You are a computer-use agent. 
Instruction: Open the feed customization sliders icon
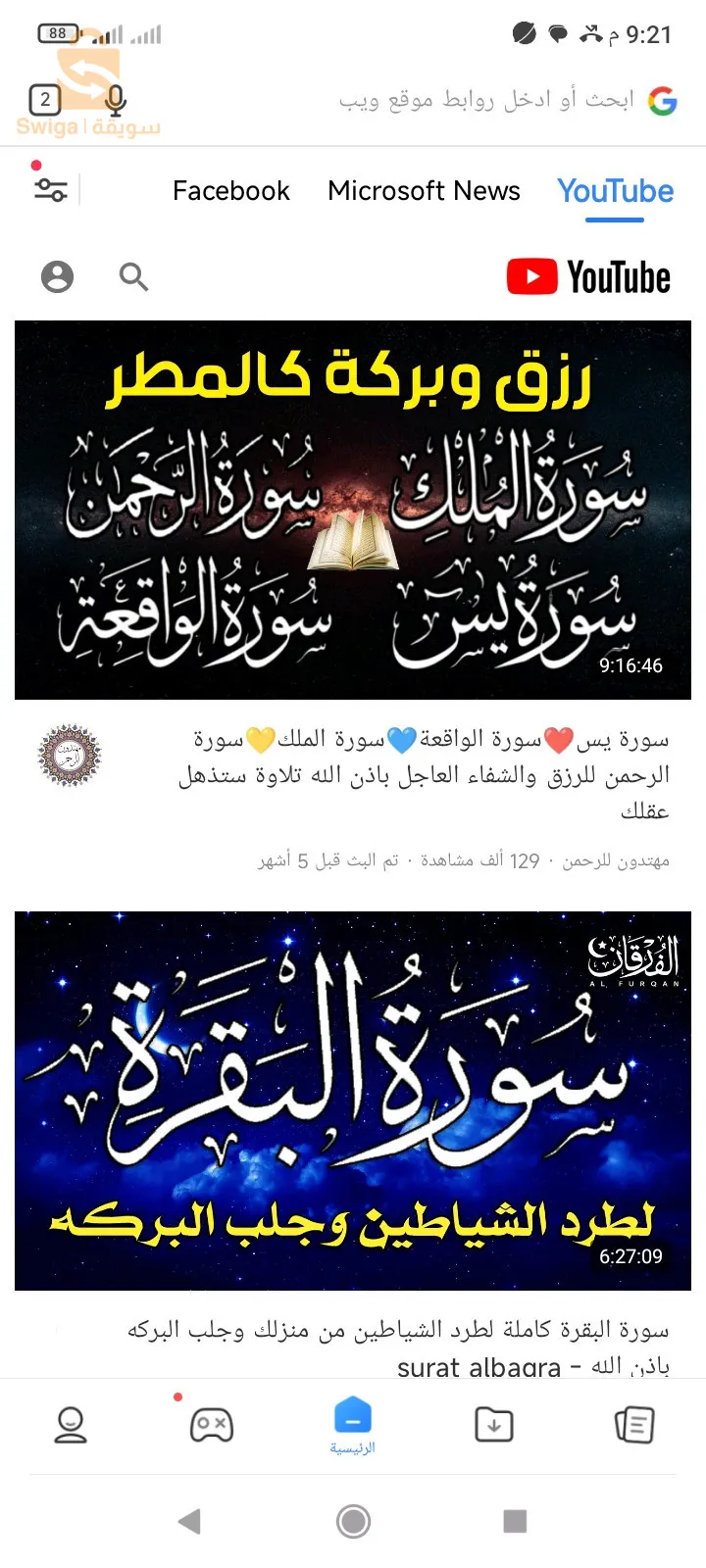point(50,189)
